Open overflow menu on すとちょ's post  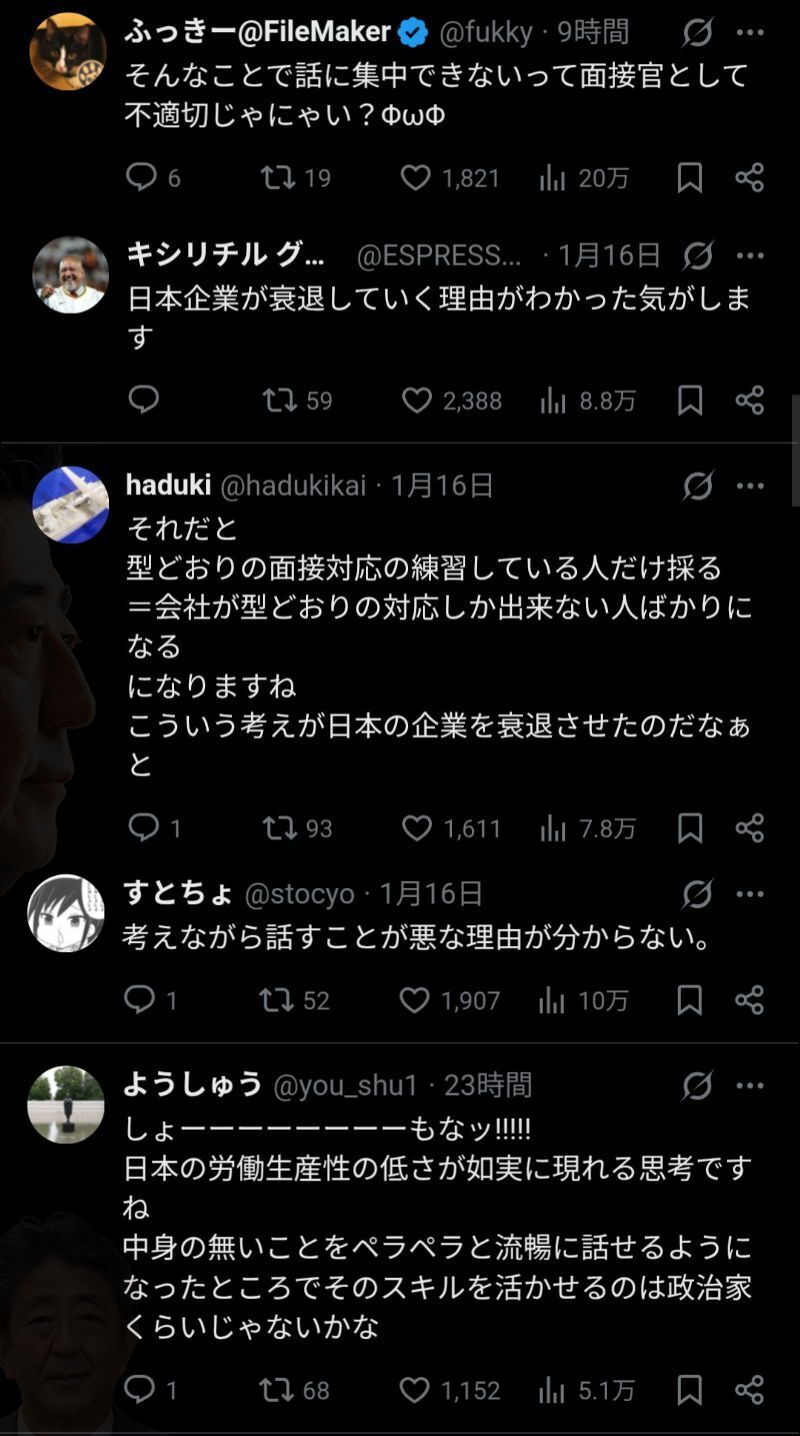[x=750, y=894]
